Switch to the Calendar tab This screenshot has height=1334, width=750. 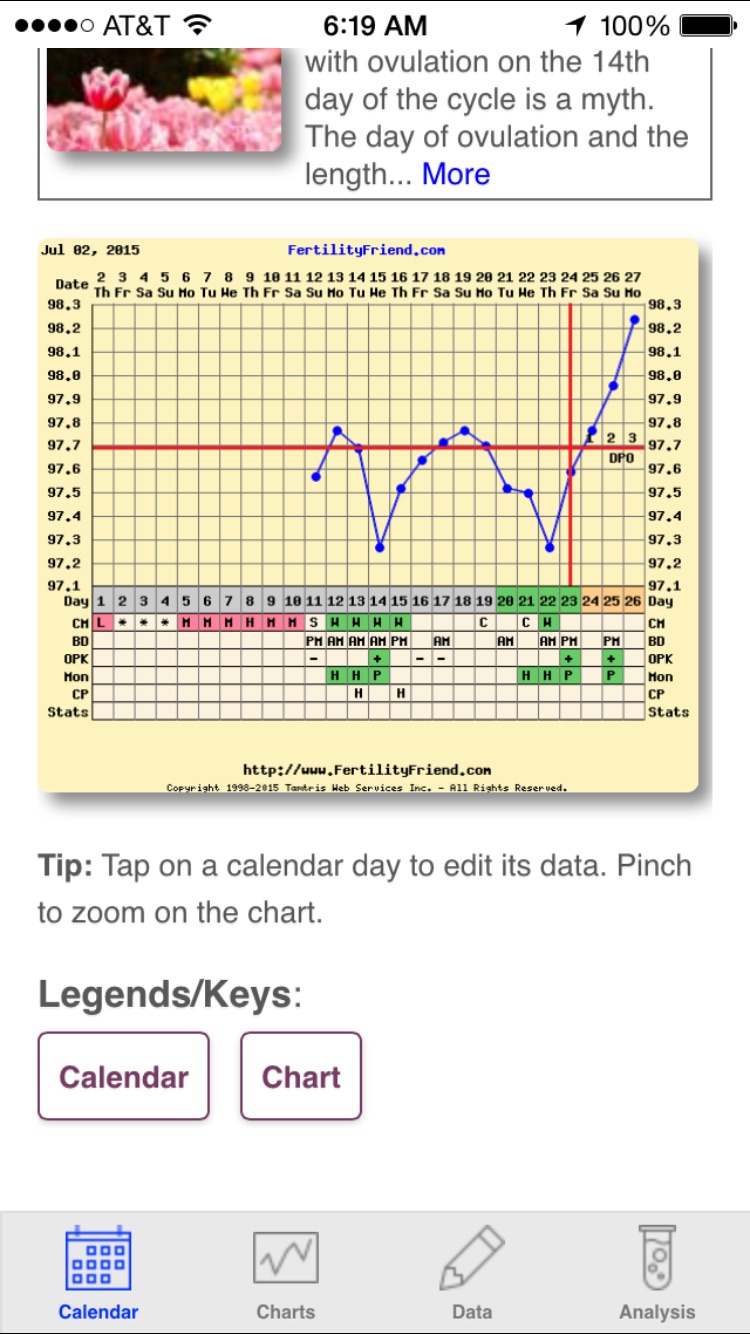98,1272
